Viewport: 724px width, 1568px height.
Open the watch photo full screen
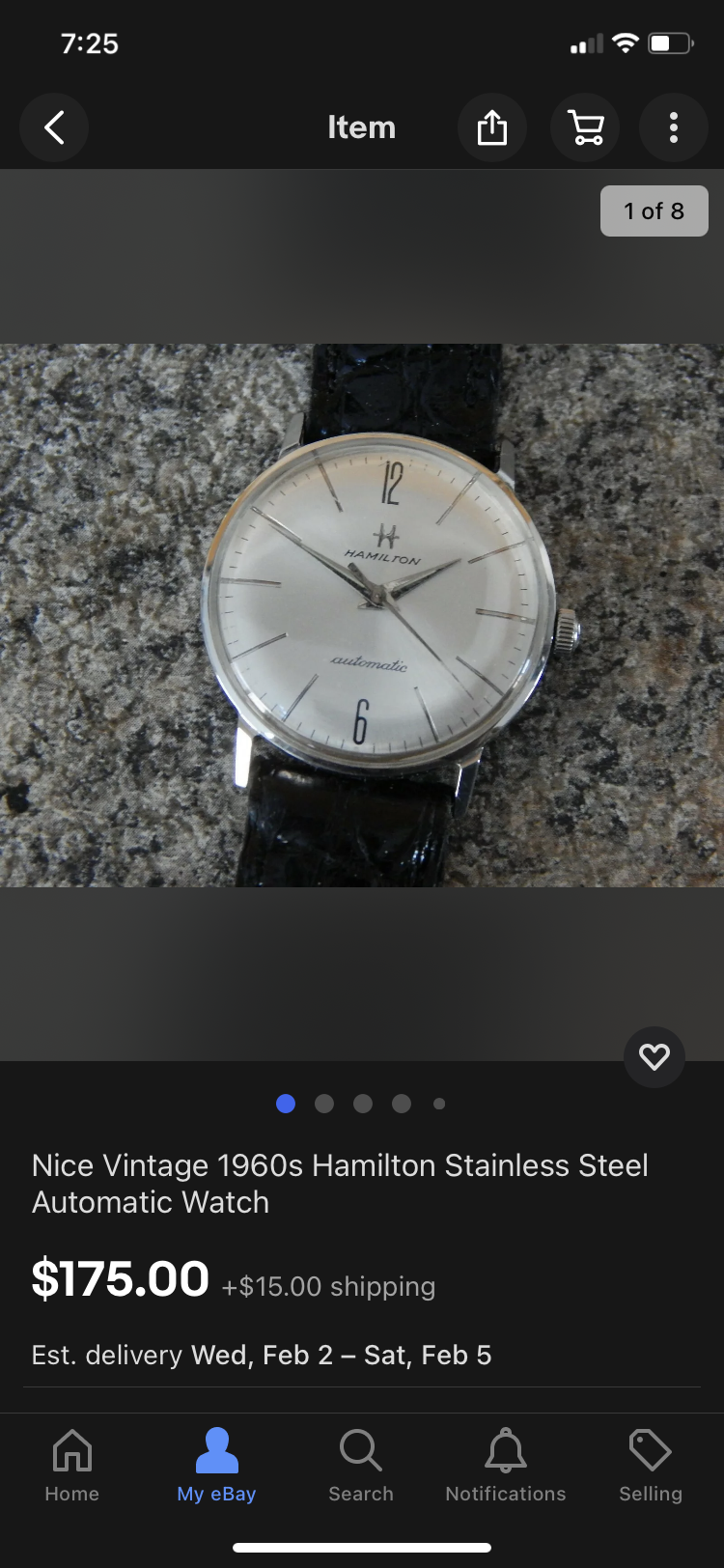[x=362, y=615]
